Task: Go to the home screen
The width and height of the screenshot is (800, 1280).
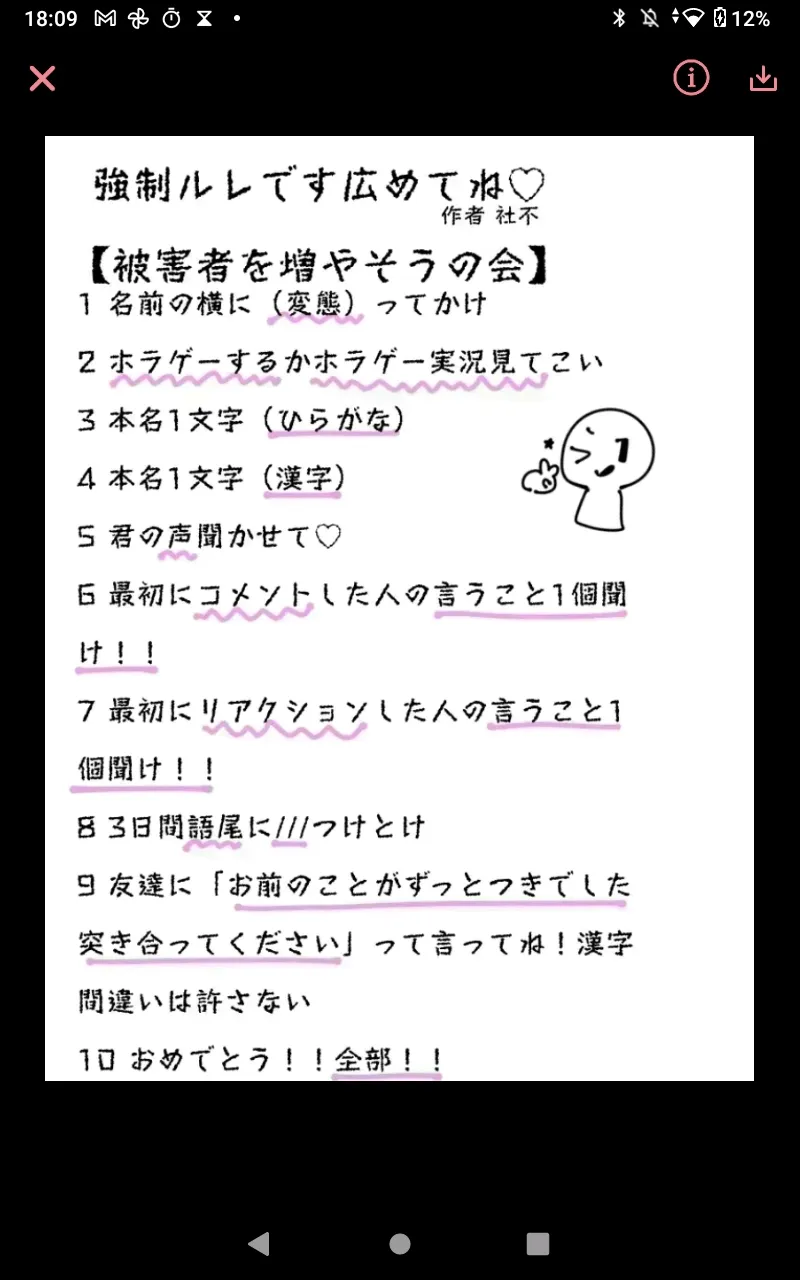Action: click(400, 1243)
